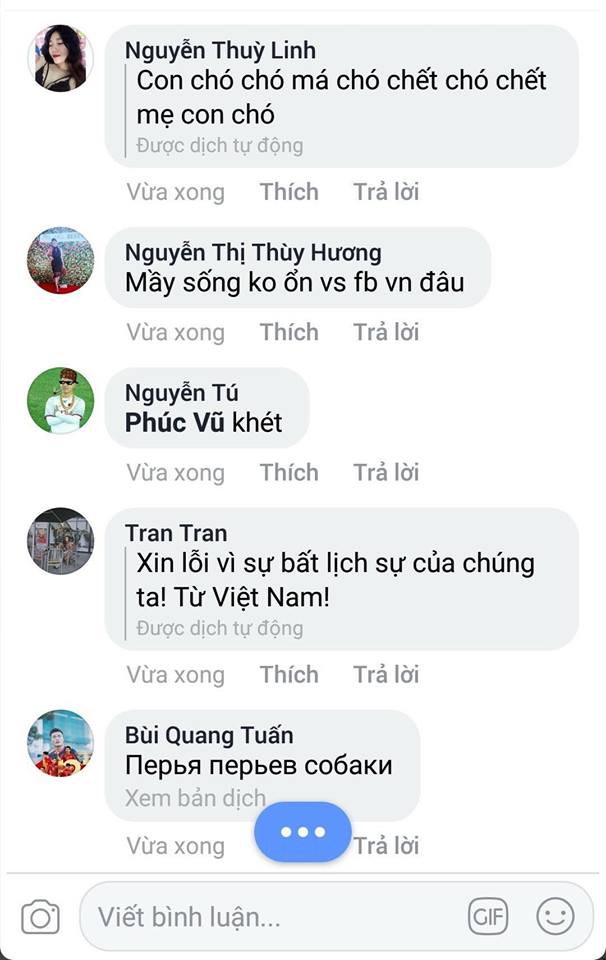Reply to Tran Tran's comment

click(386, 675)
